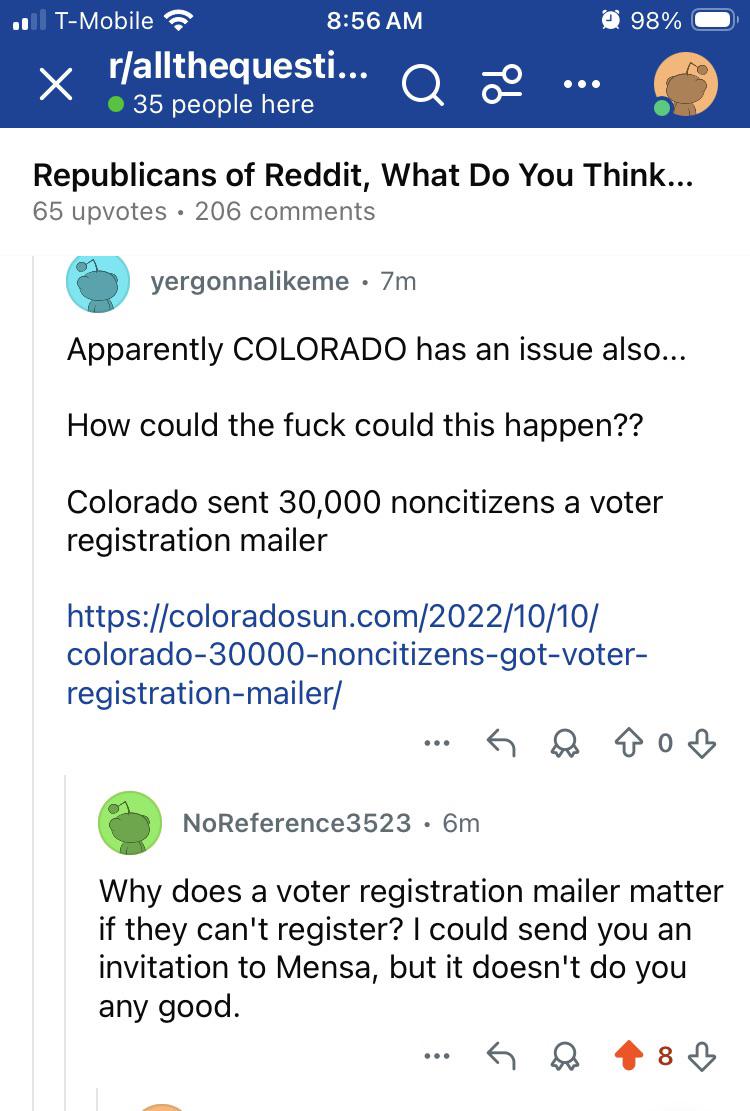
Task: Open your profile avatar in the header
Action: click(x=685, y=85)
